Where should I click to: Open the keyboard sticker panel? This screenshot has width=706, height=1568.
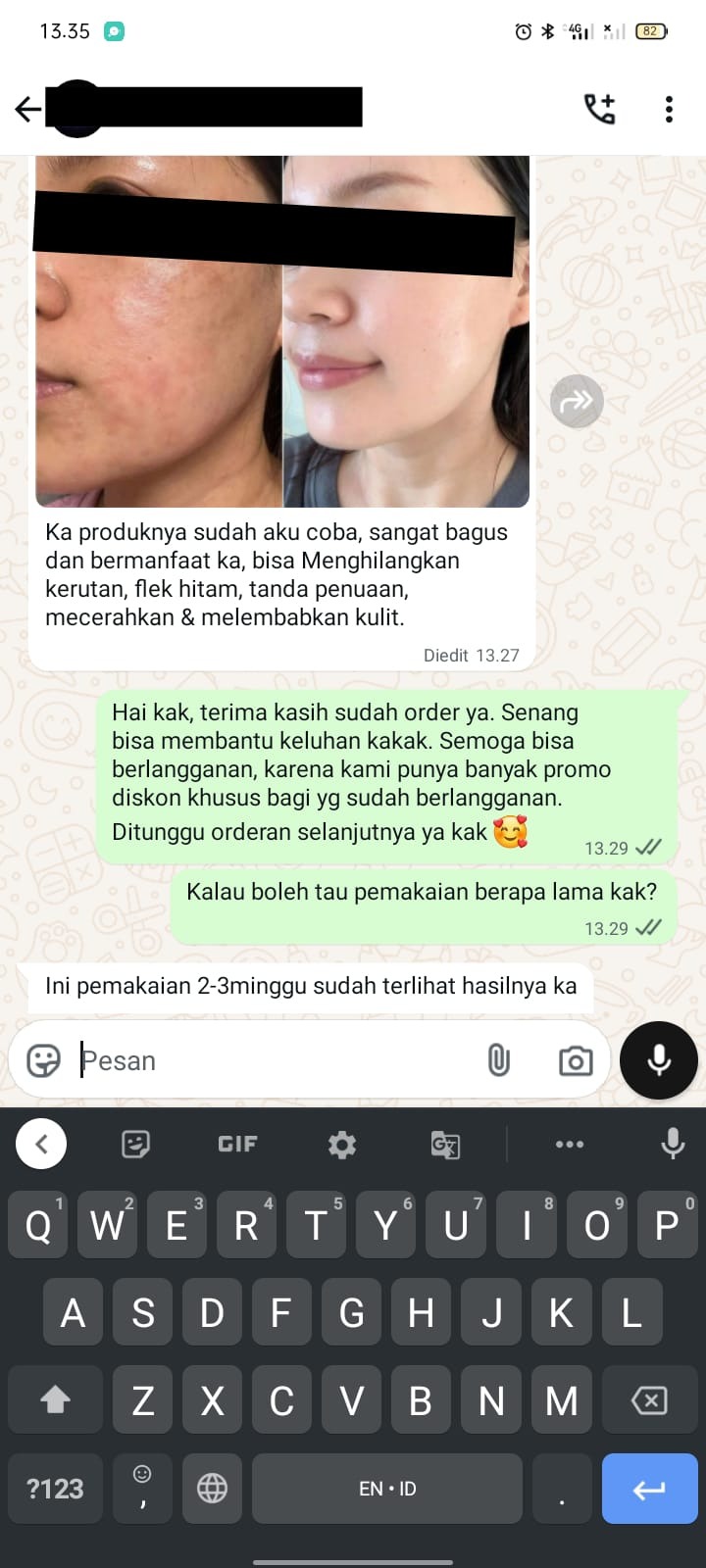[x=135, y=1144]
